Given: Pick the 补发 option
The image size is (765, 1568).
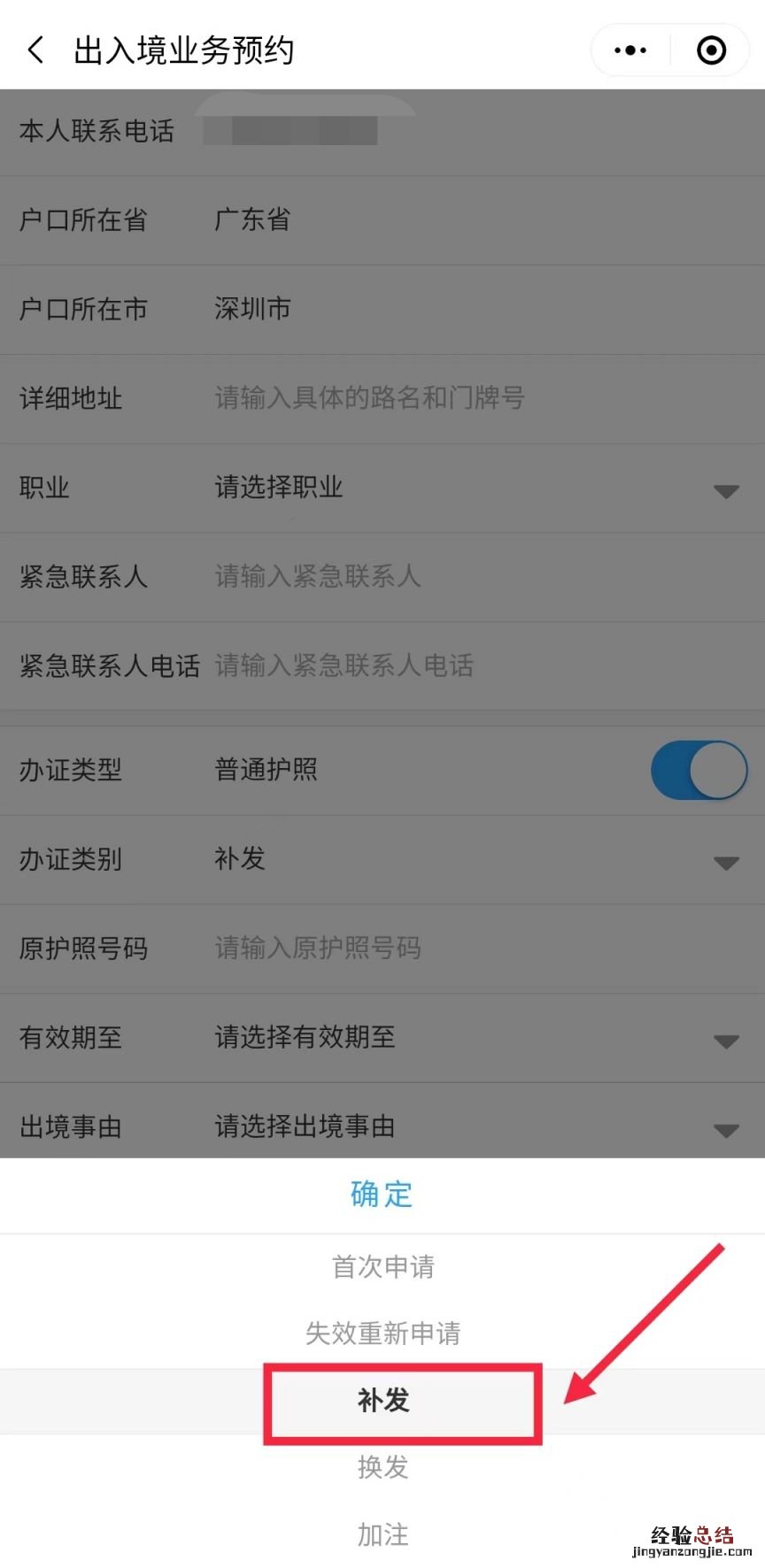Looking at the screenshot, I should click(383, 1400).
